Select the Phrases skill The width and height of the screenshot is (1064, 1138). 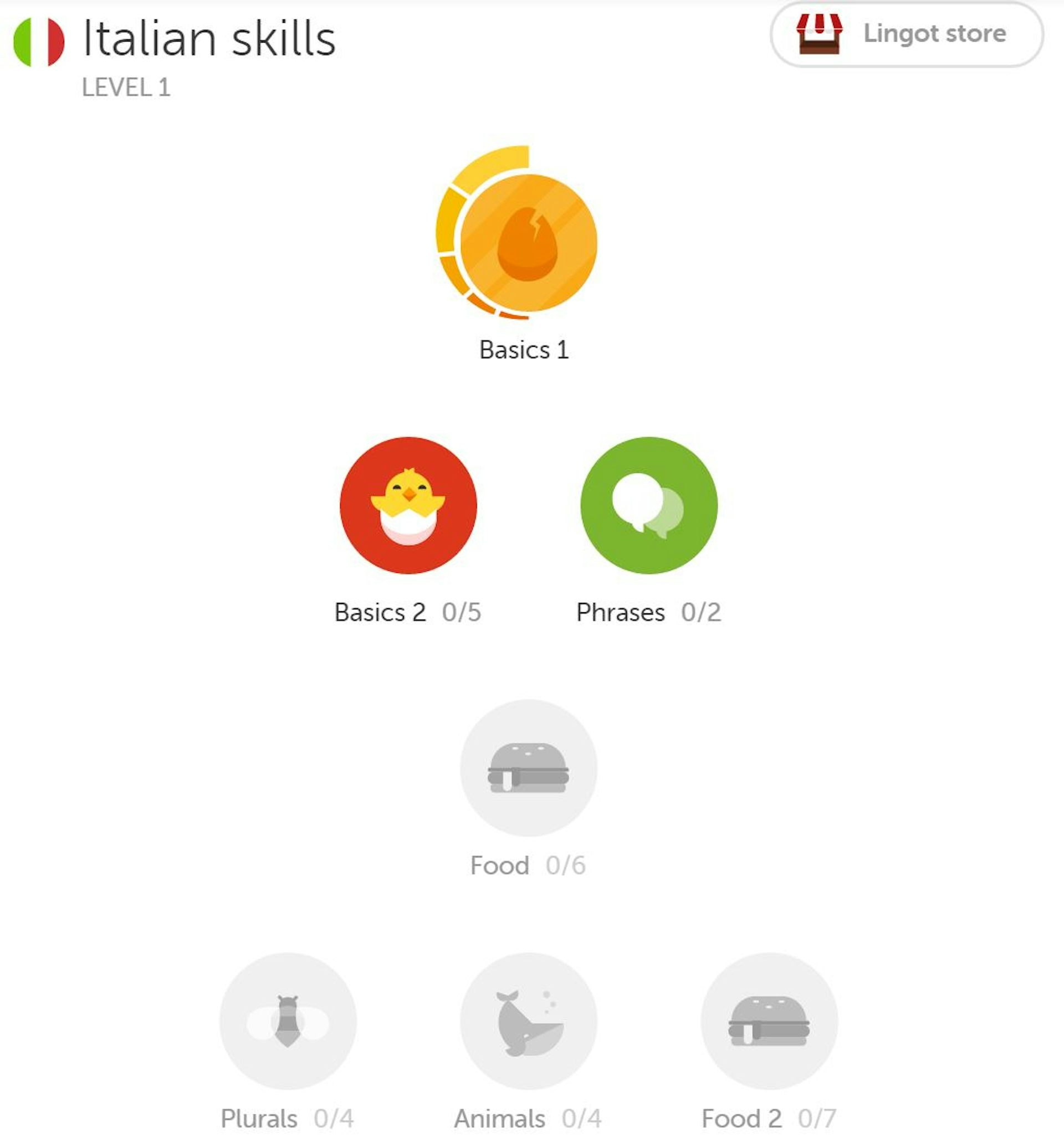648,505
